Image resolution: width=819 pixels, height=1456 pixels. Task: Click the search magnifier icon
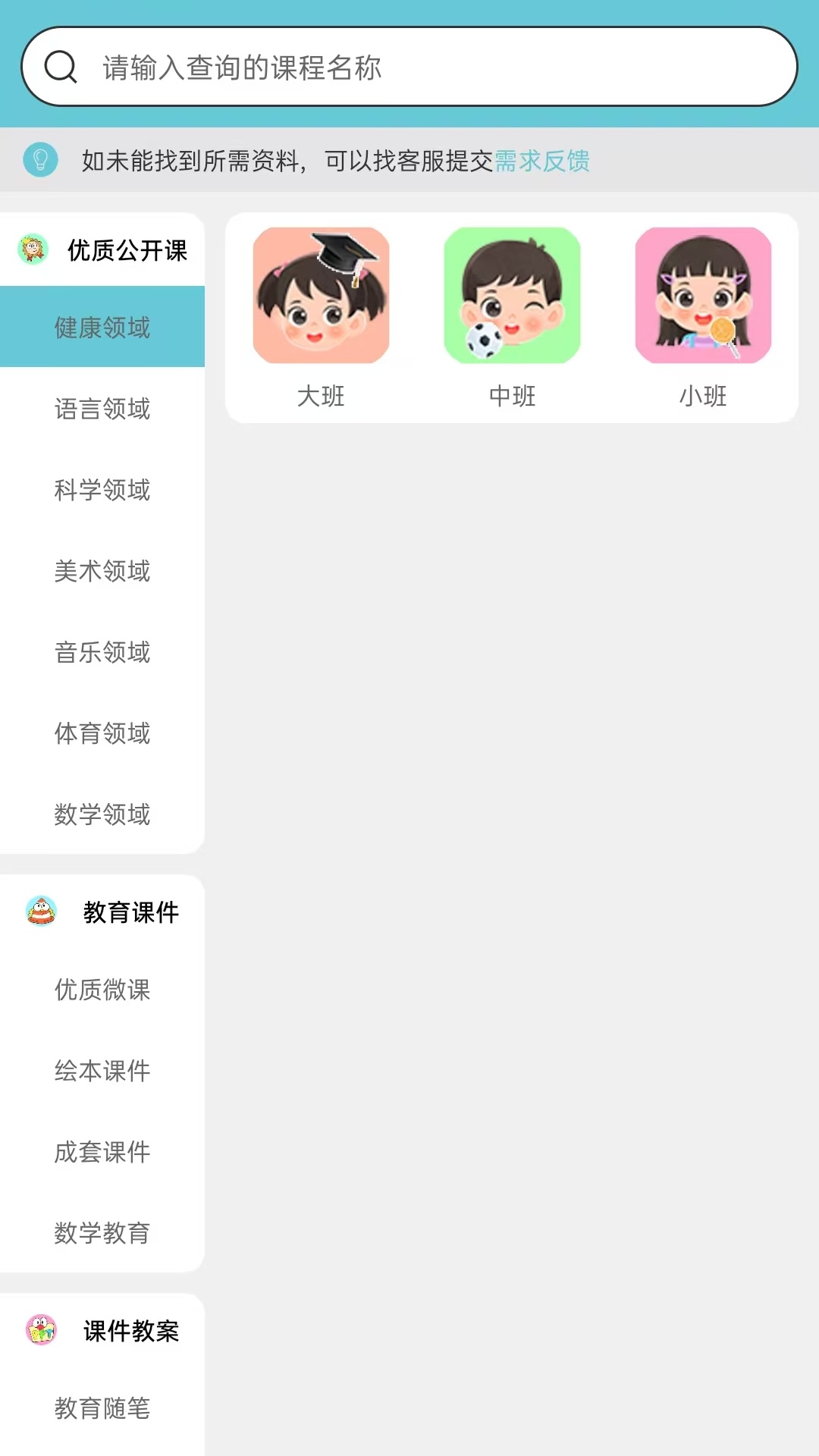click(62, 67)
